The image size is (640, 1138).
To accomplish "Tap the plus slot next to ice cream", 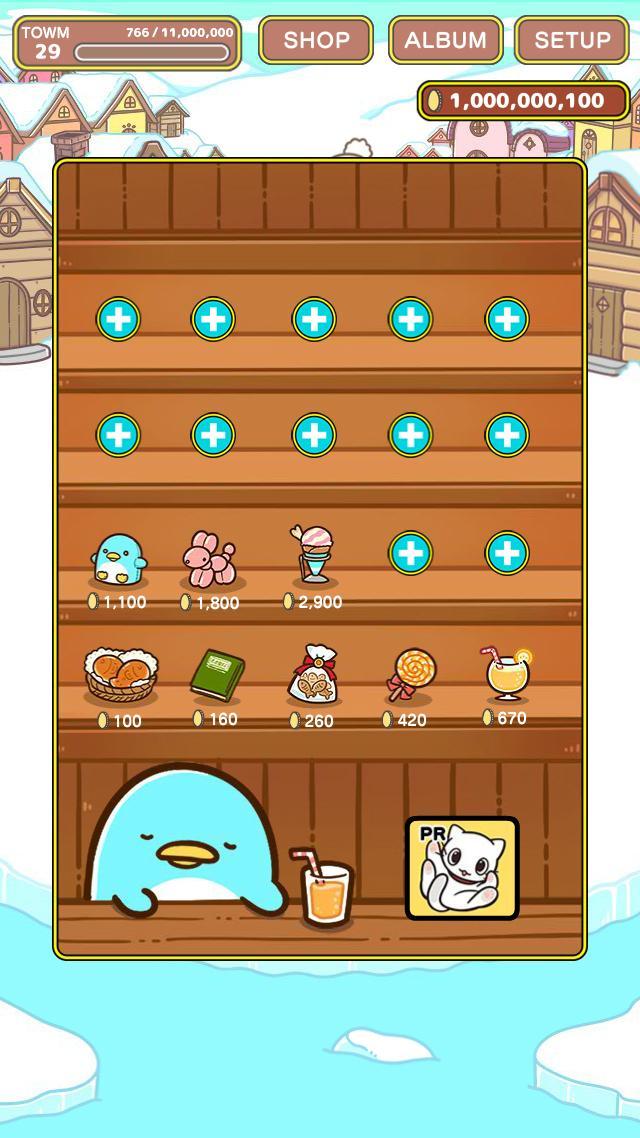I will (x=411, y=553).
